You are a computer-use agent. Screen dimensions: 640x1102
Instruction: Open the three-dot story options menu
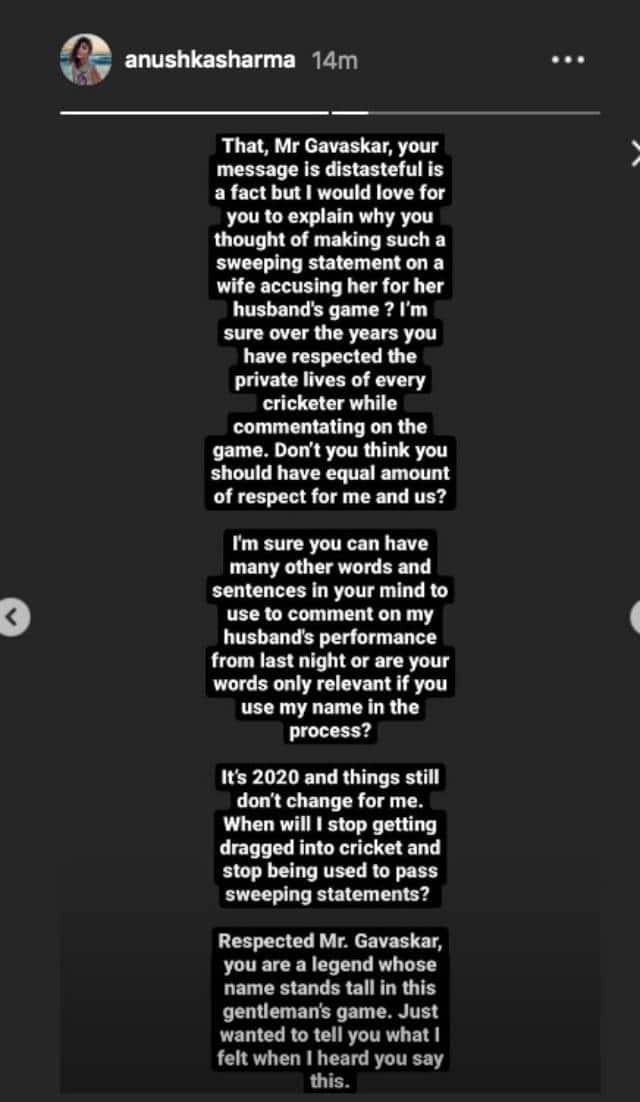[x=566, y=60]
